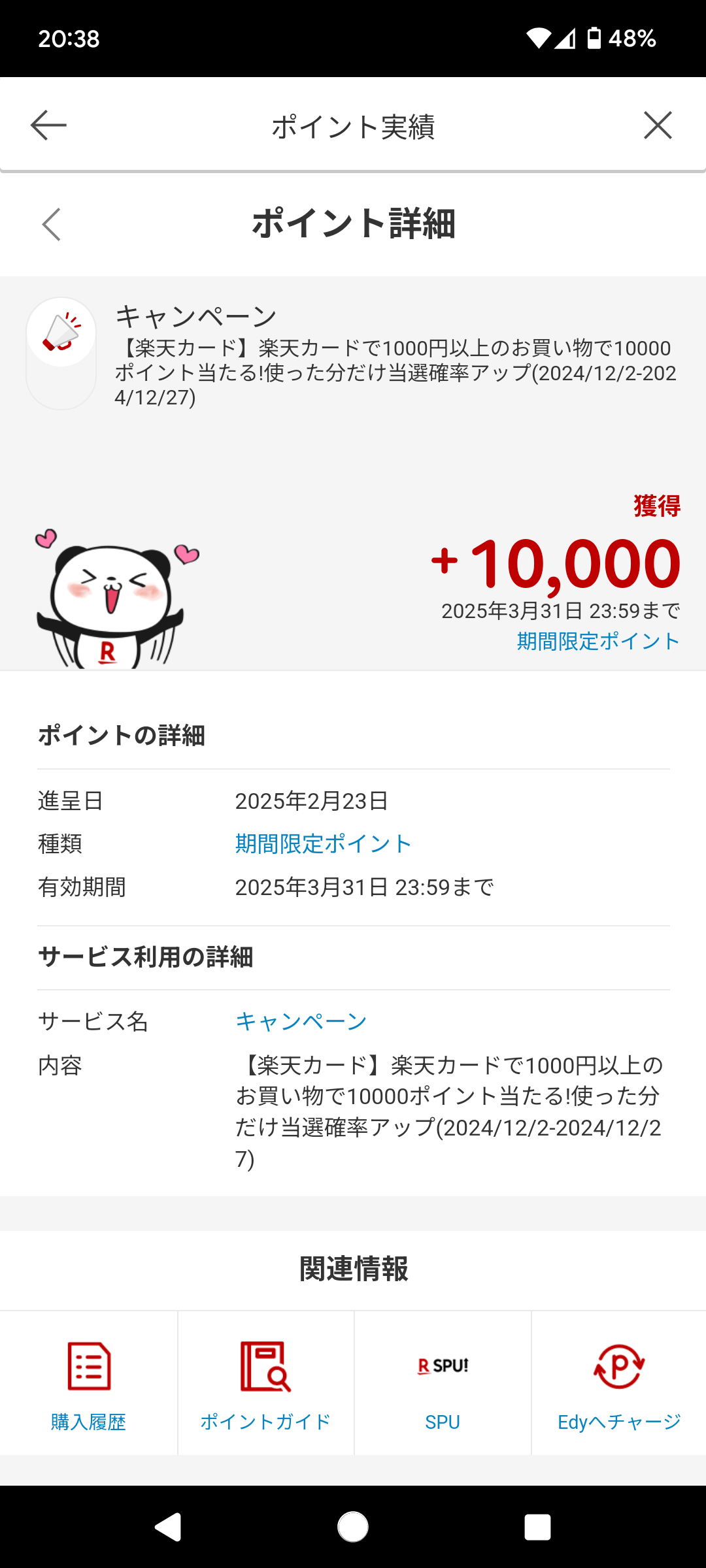Close the ポイント実績 screen with X
The height and width of the screenshot is (1568, 706).
point(657,125)
